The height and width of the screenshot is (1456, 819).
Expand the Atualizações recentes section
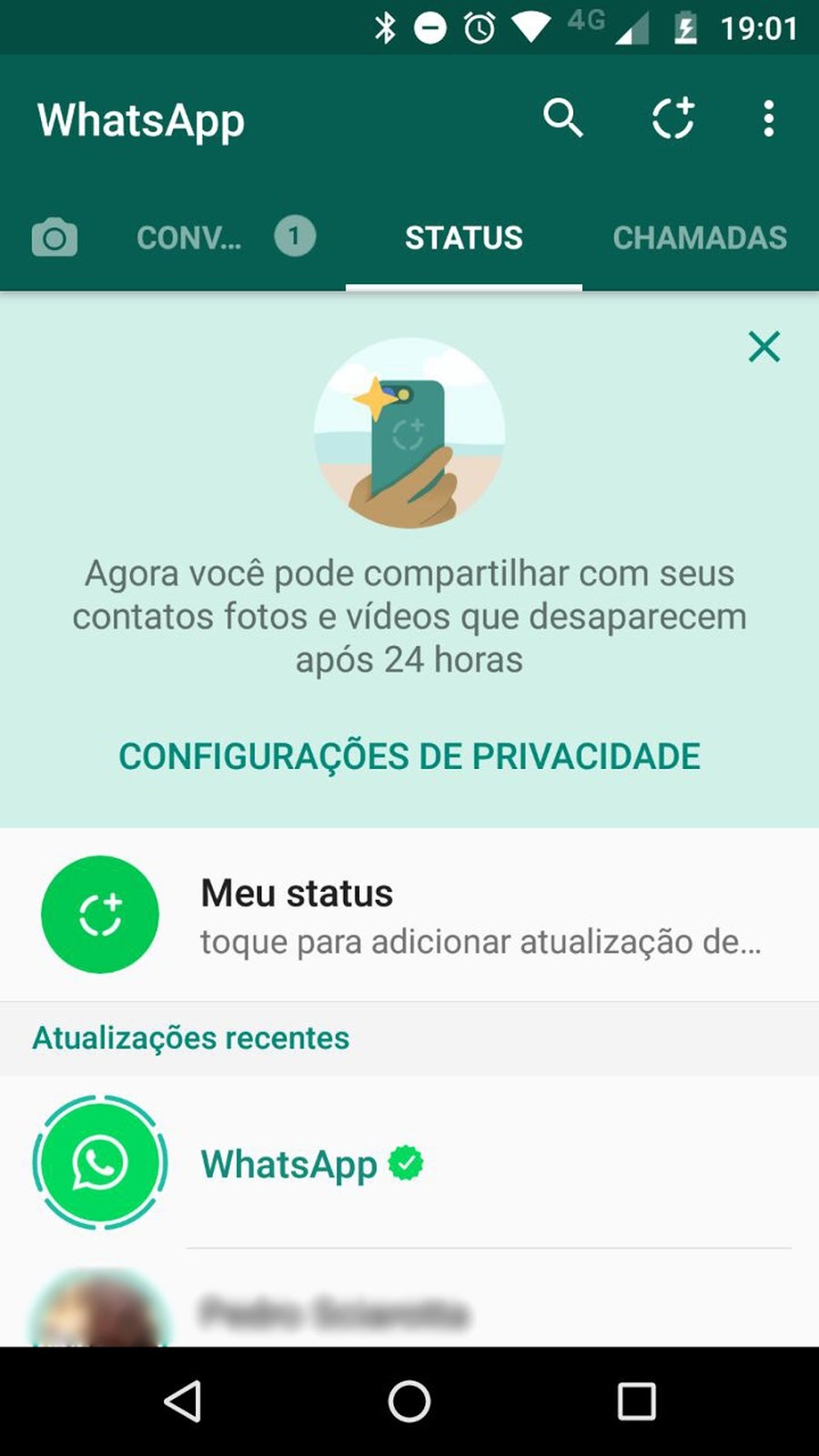[191, 1037]
